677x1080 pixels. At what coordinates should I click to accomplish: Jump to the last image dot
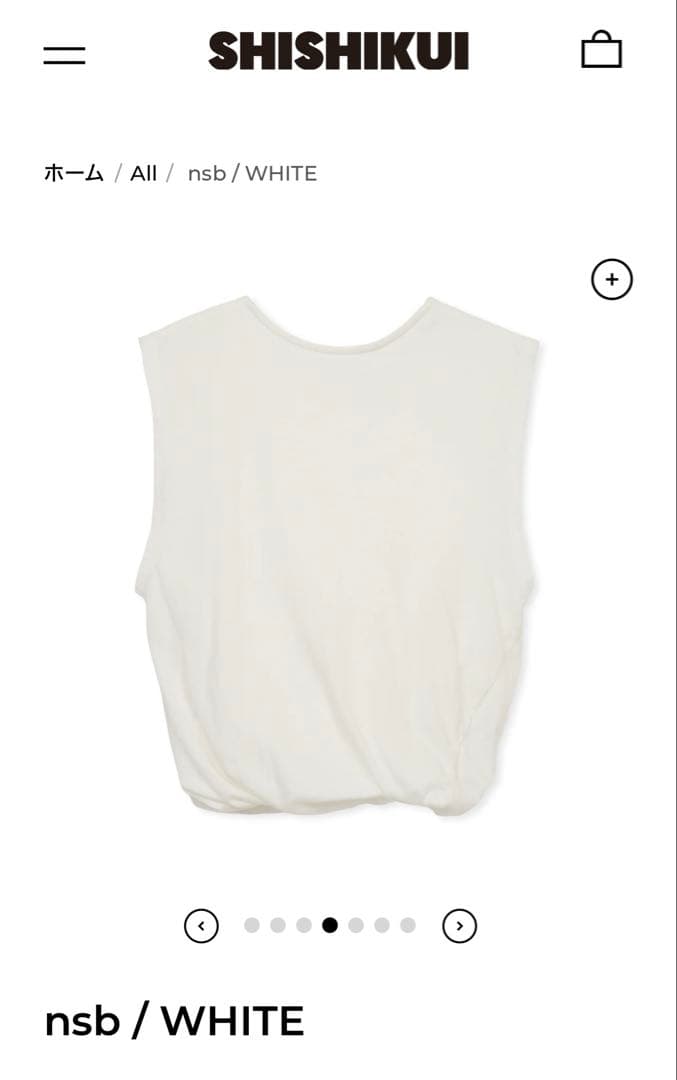pos(408,926)
